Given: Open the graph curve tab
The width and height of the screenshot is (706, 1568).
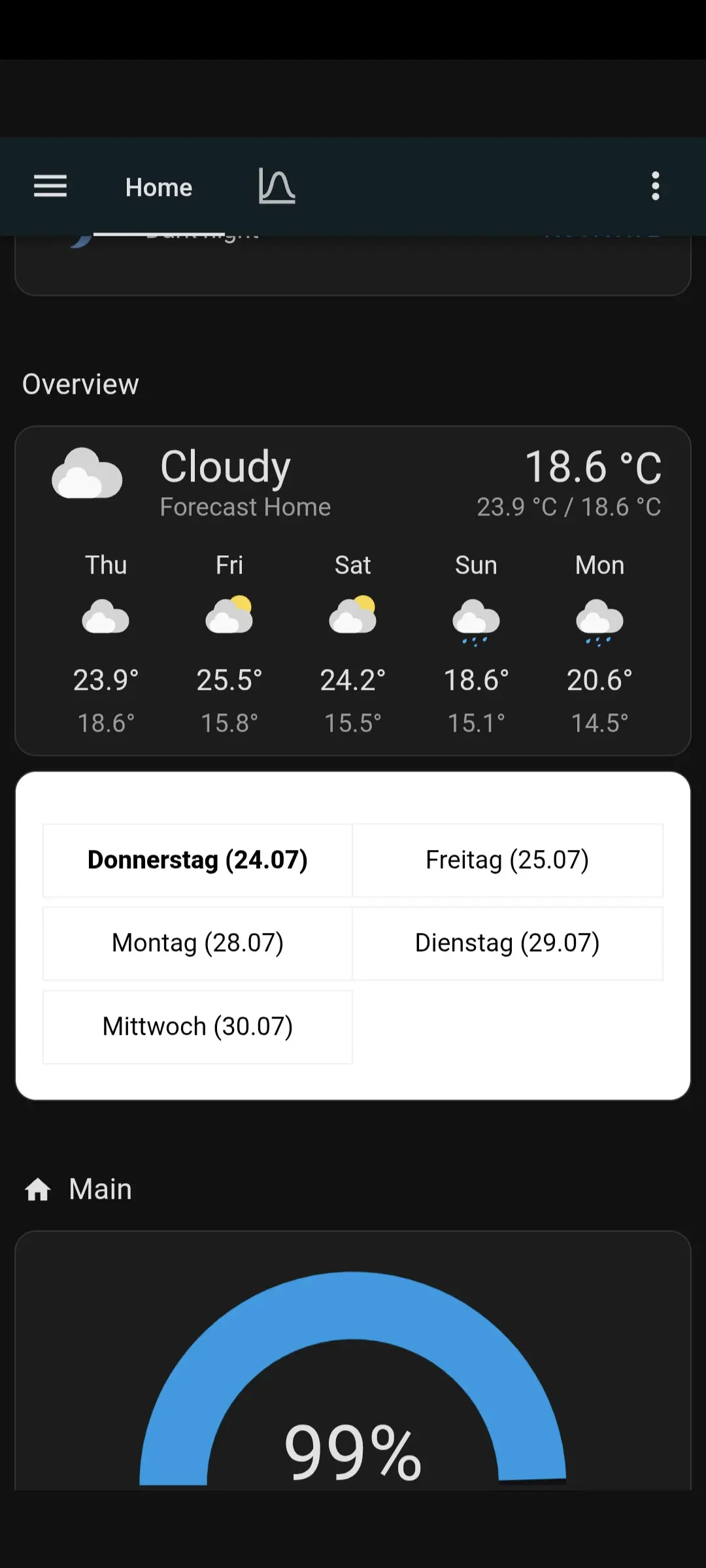Looking at the screenshot, I should 277,187.
